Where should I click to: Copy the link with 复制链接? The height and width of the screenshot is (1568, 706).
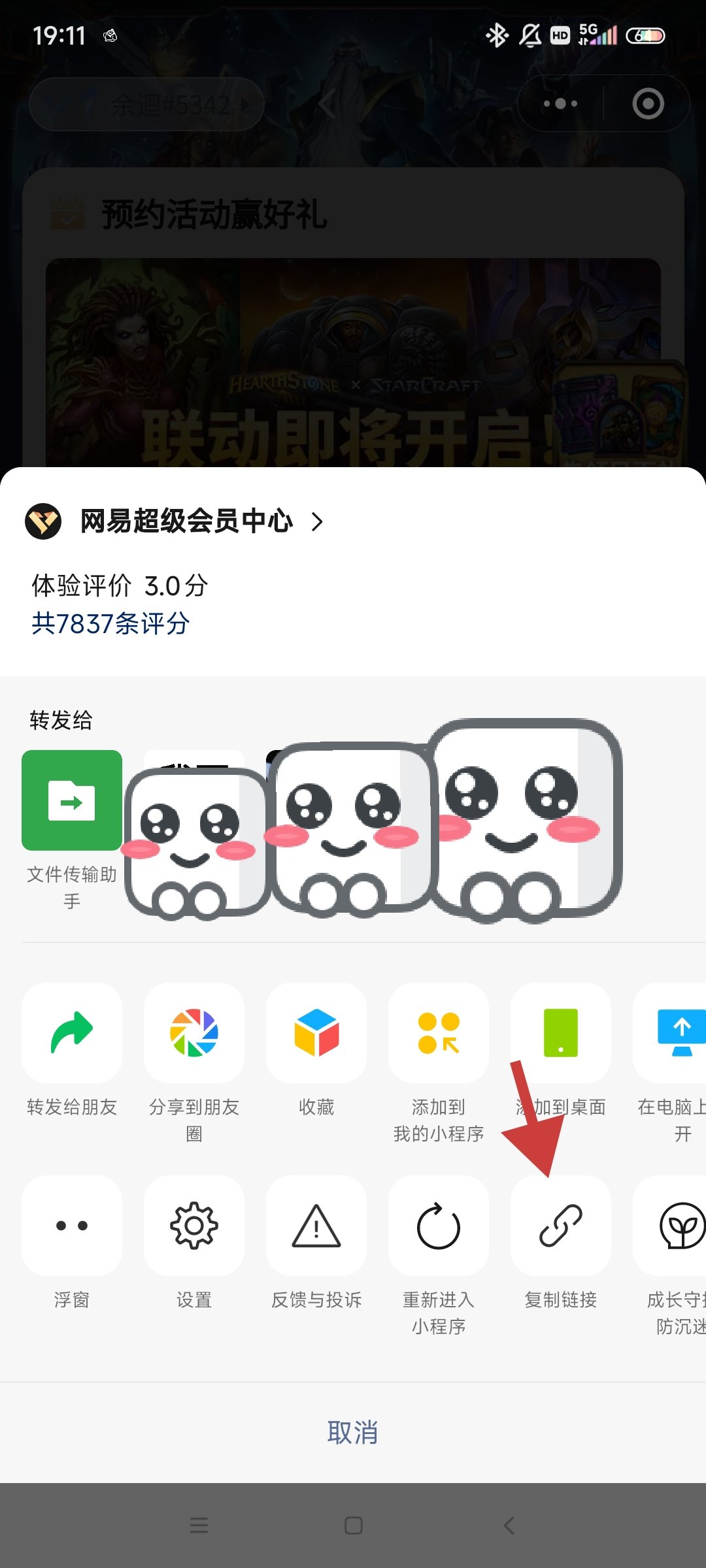pyautogui.click(x=561, y=1226)
